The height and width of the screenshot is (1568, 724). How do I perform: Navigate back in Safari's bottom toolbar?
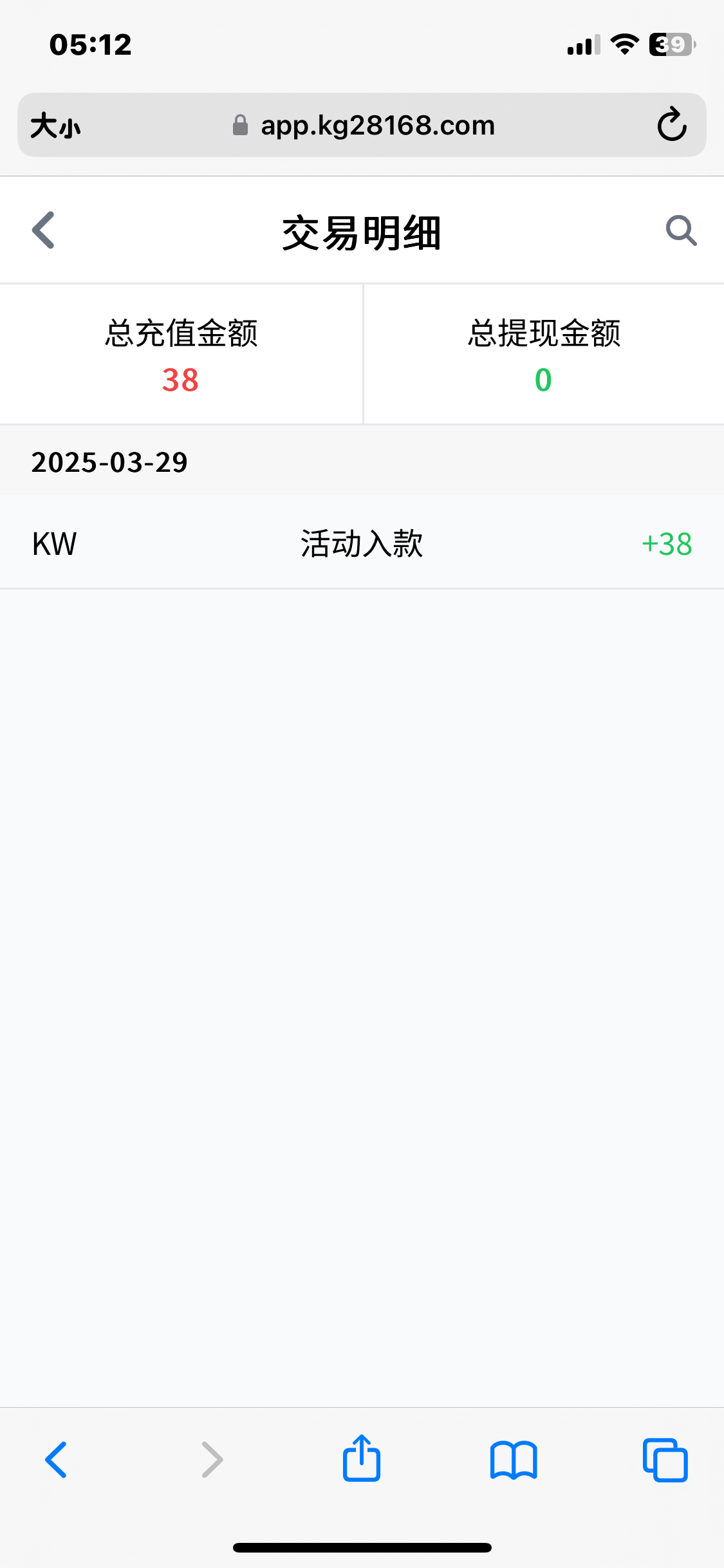tap(57, 1459)
